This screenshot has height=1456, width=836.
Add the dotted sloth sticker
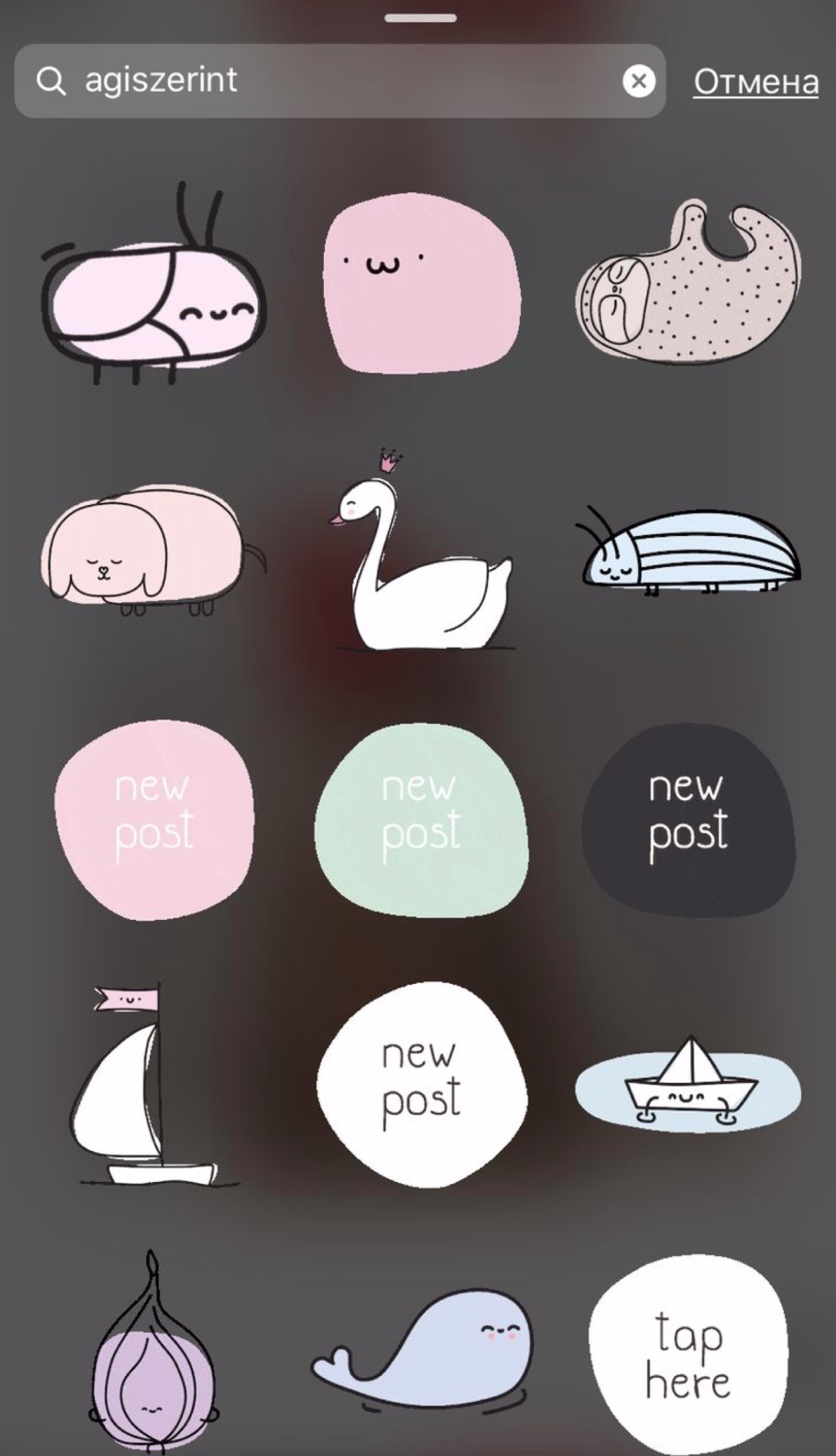[688, 282]
